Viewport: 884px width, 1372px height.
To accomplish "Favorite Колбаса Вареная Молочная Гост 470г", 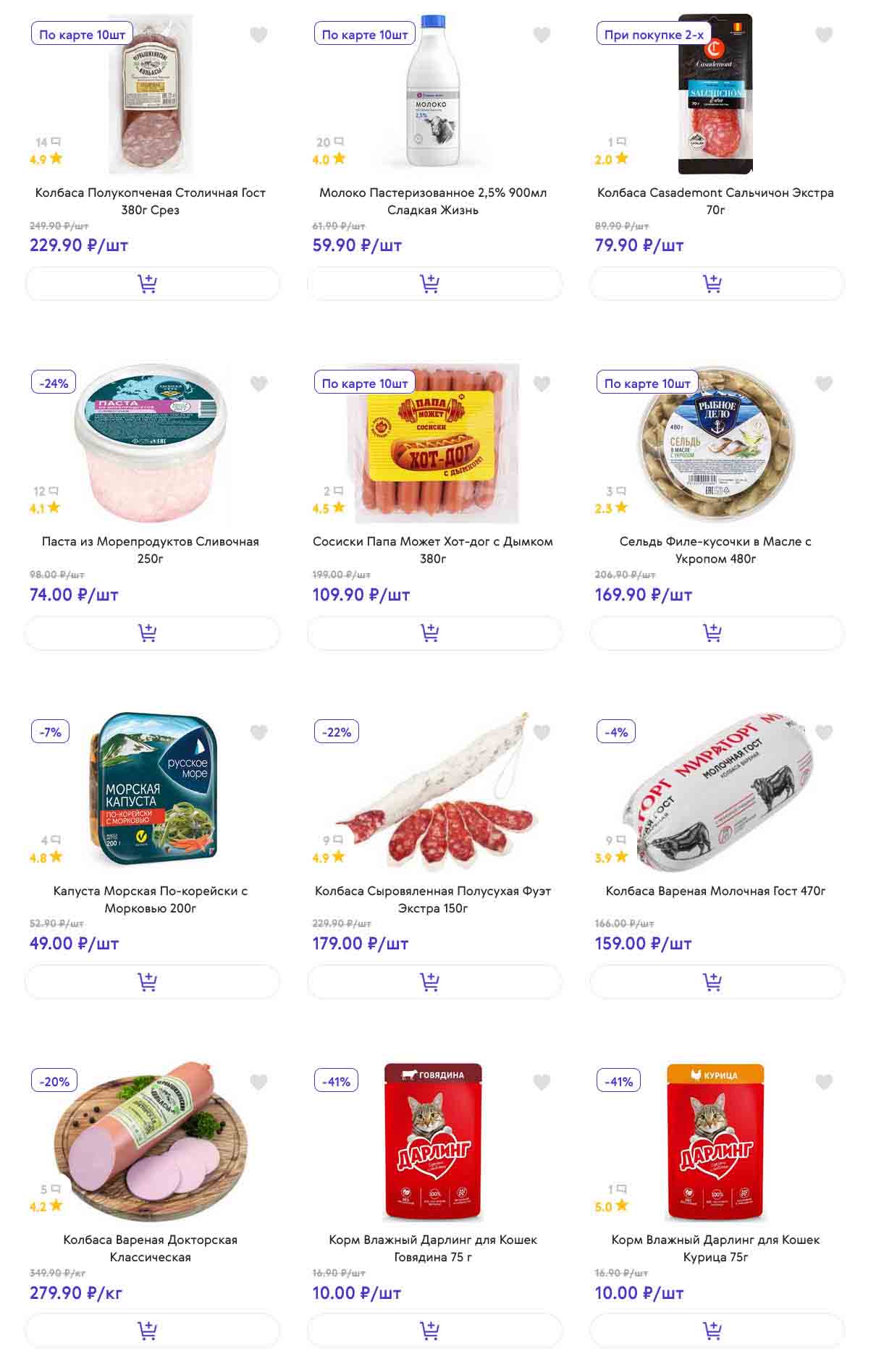I will (824, 733).
